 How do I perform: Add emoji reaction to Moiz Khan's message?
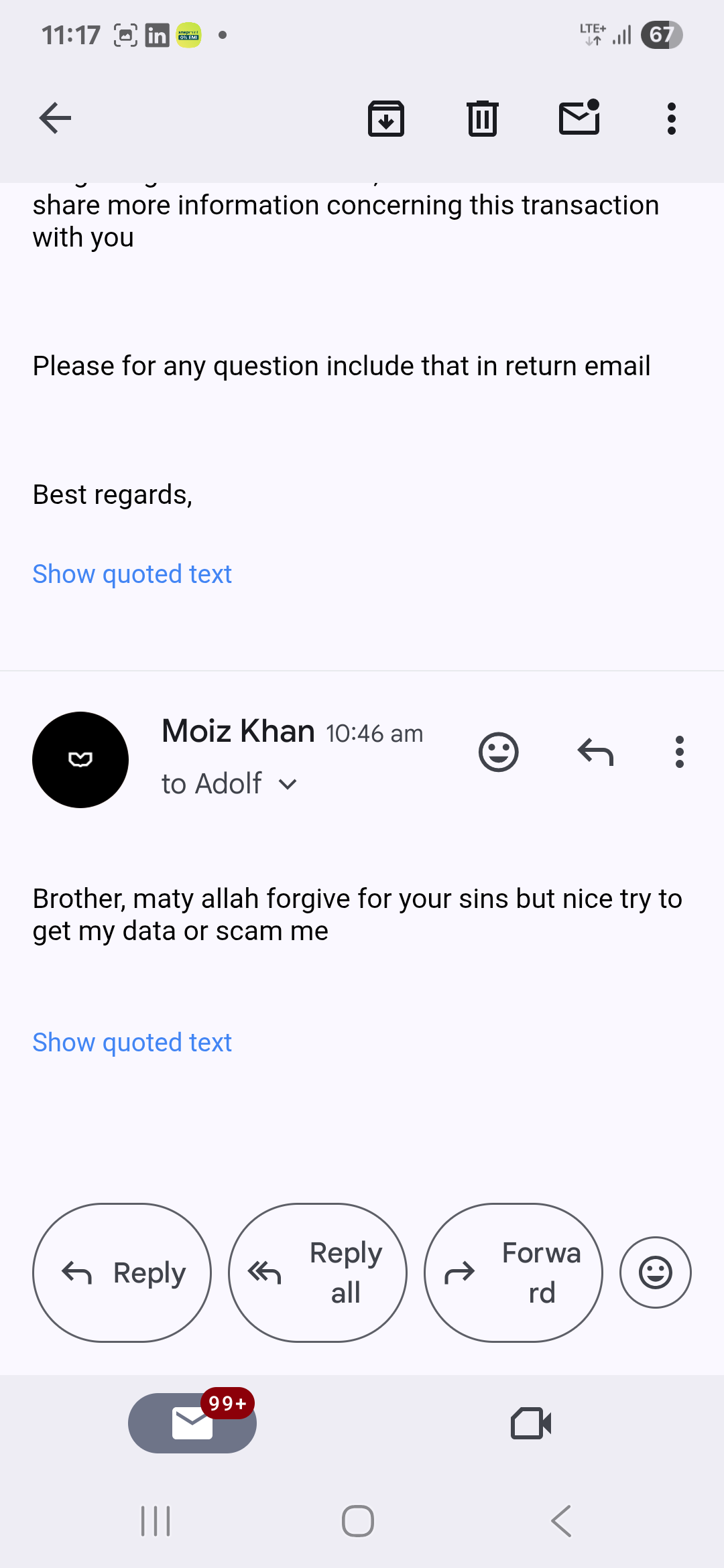(498, 752)
